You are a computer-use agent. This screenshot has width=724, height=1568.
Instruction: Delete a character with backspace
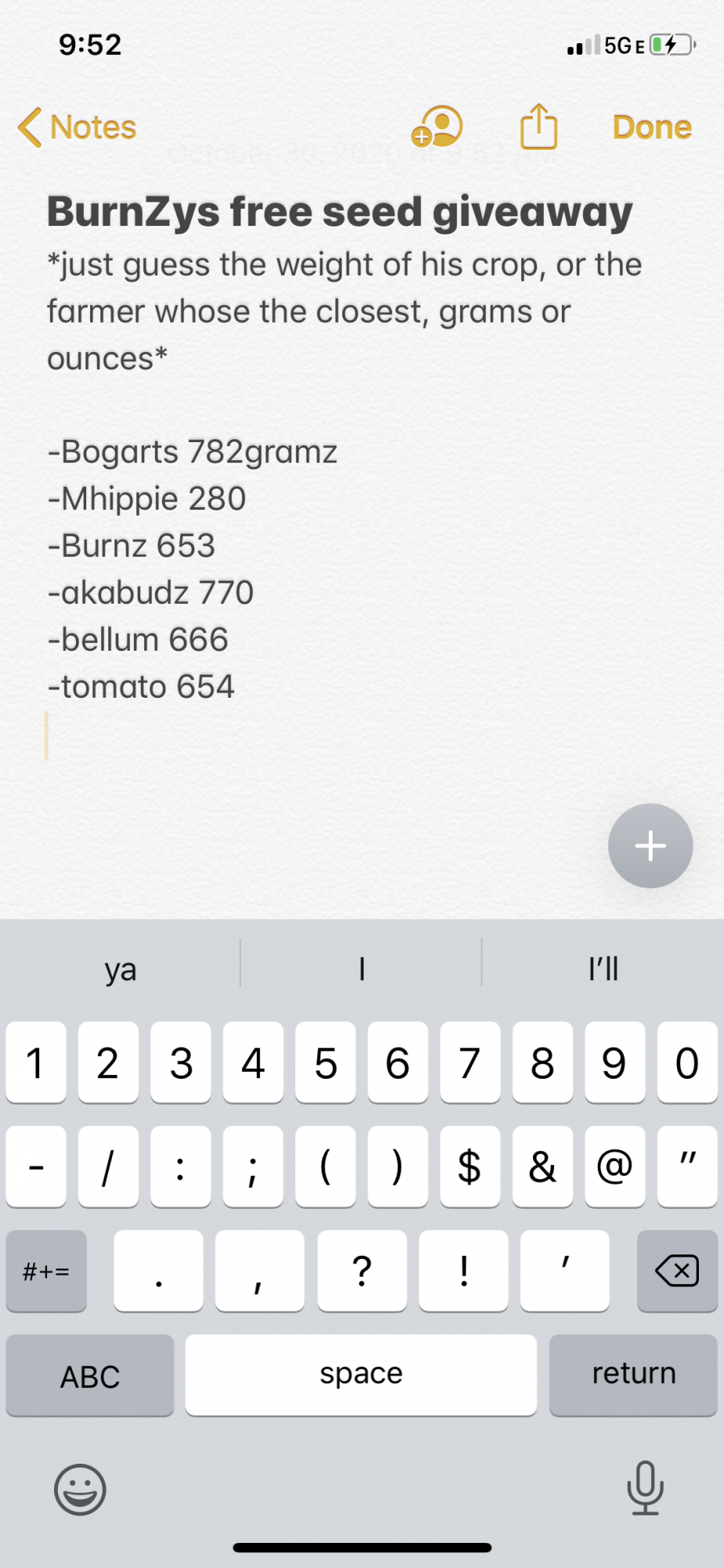pos(677,1271)
